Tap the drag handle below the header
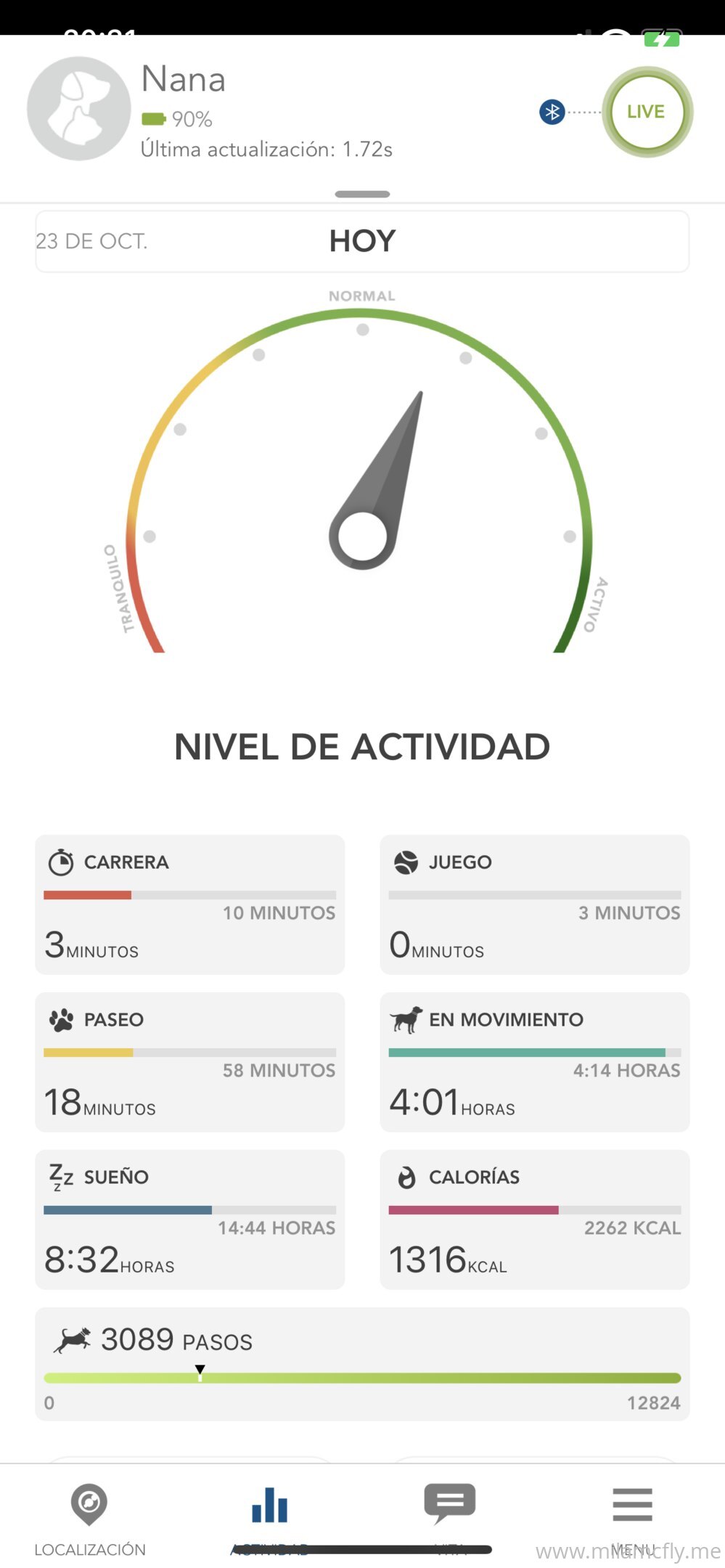The height and width of the screenshot is (1568, 725). click(362, 195)
